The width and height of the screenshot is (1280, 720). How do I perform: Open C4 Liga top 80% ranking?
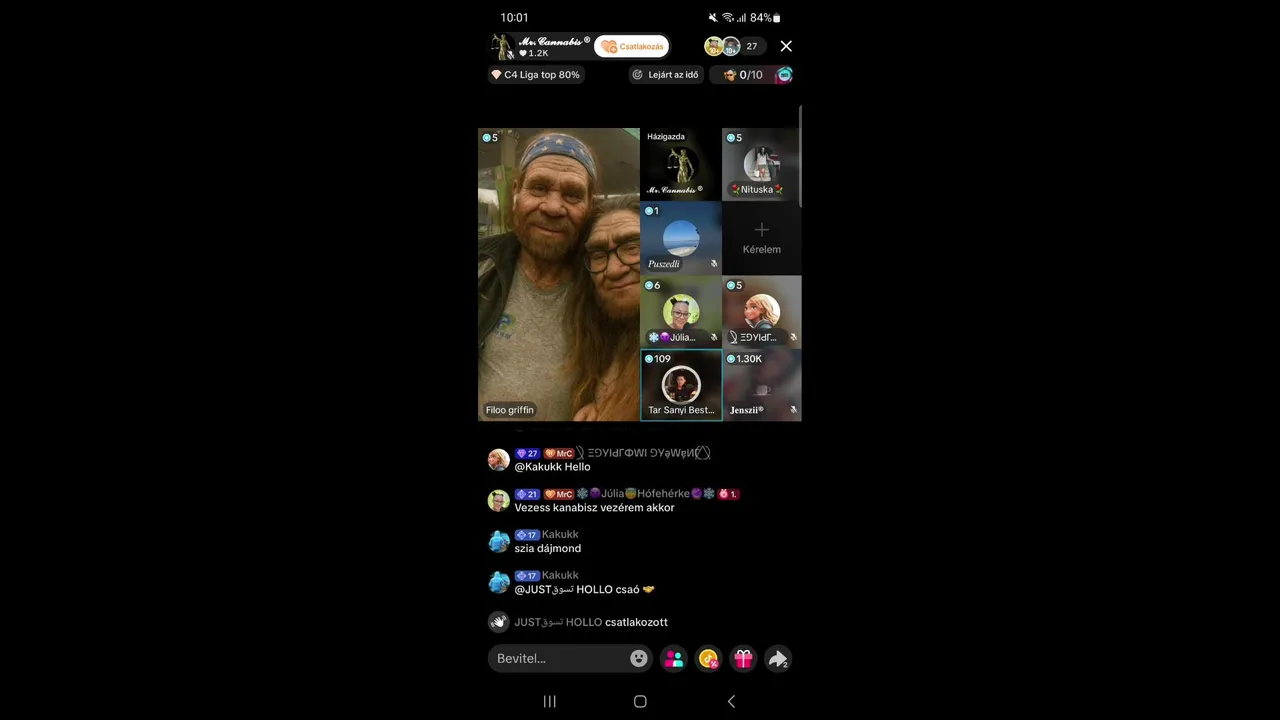click(x=536, y=75)
